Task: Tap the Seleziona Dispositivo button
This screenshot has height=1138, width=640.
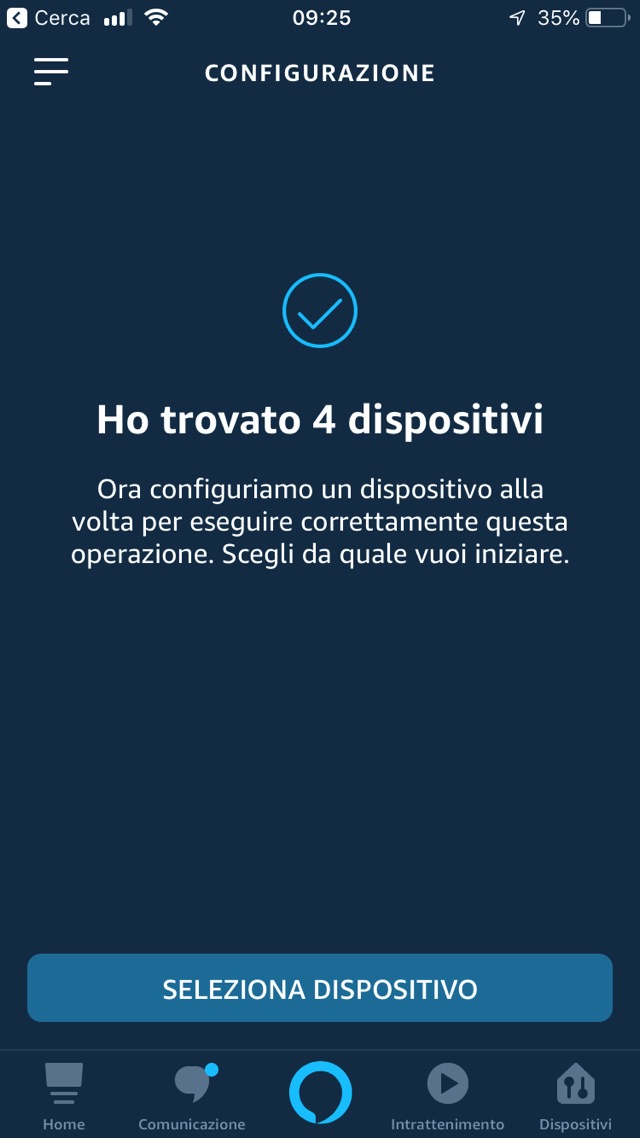Action: coord(320,988)
